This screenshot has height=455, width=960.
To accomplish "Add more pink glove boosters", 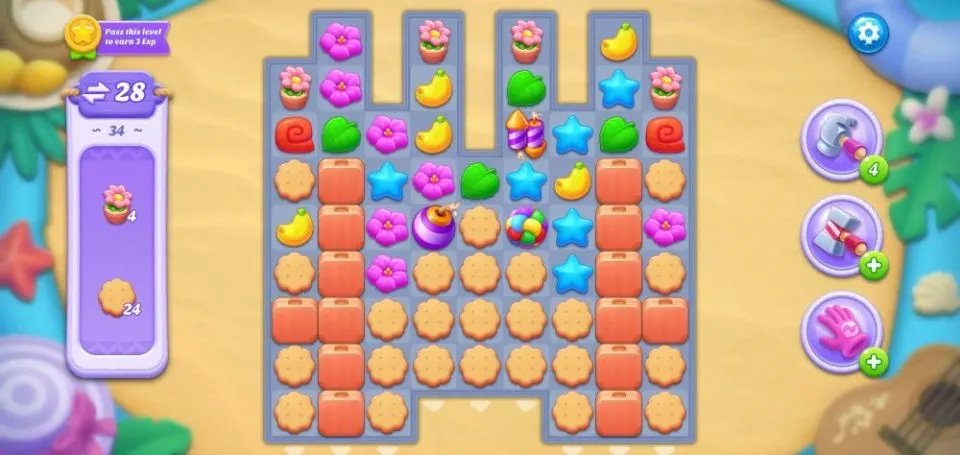I will coord(874,361).
